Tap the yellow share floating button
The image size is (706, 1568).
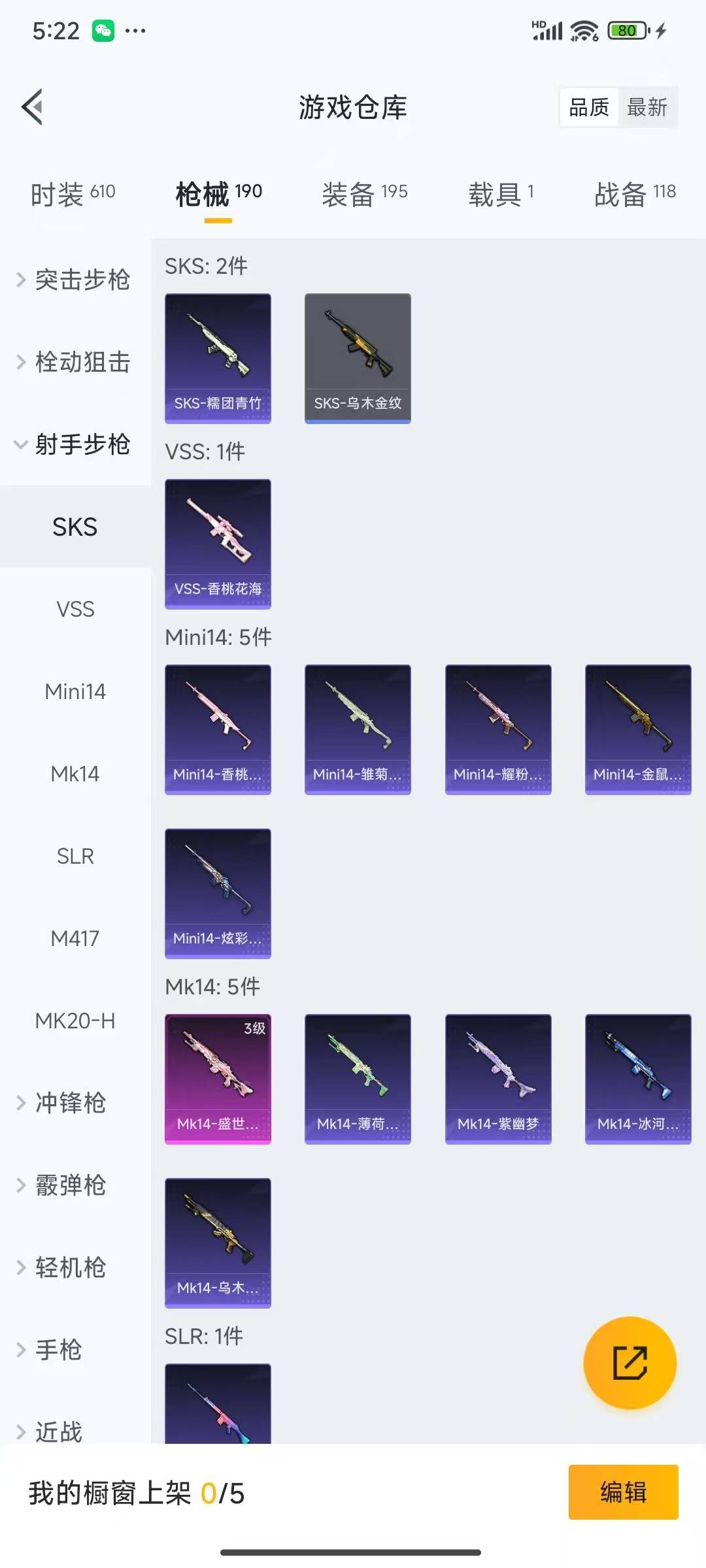(630, 1363)
